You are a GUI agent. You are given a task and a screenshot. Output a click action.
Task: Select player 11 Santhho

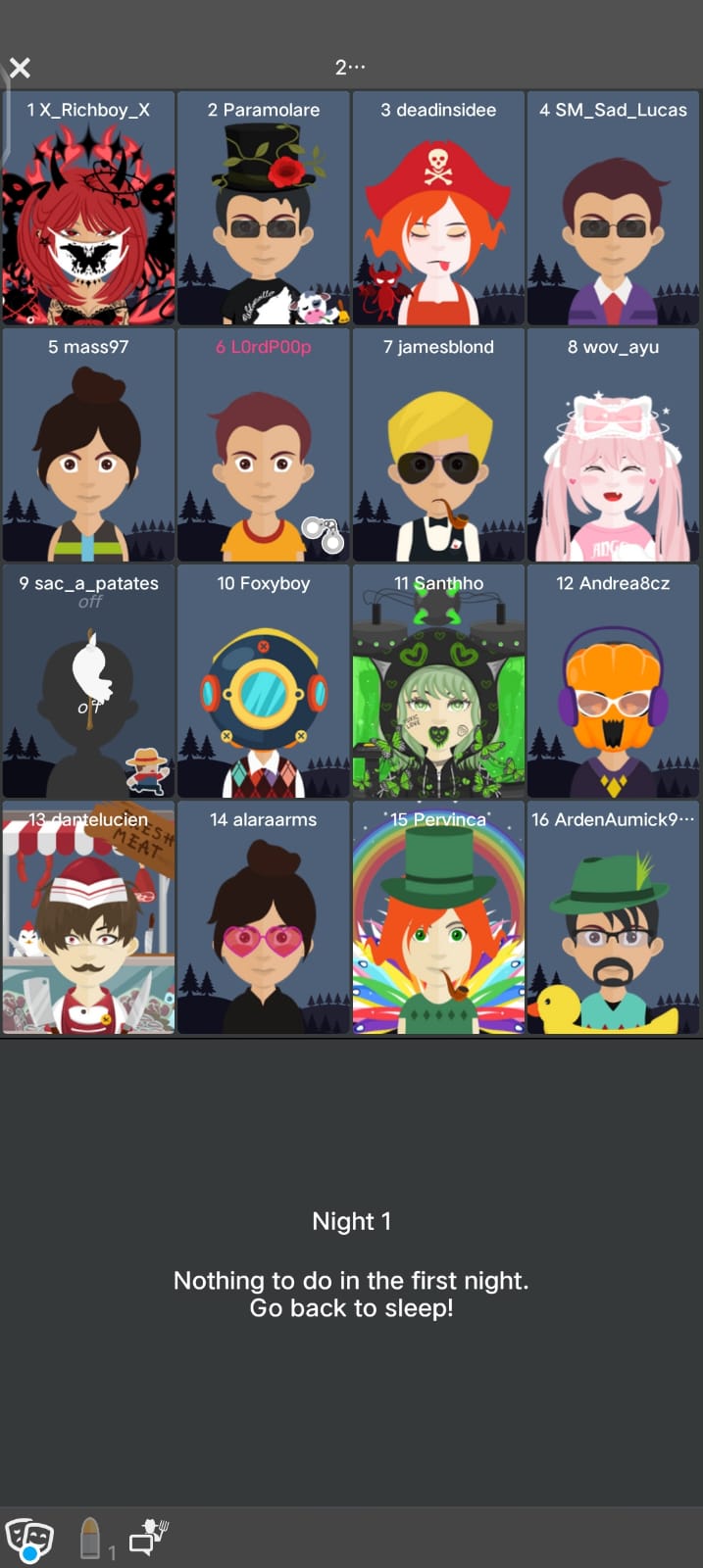pos(438,681)
